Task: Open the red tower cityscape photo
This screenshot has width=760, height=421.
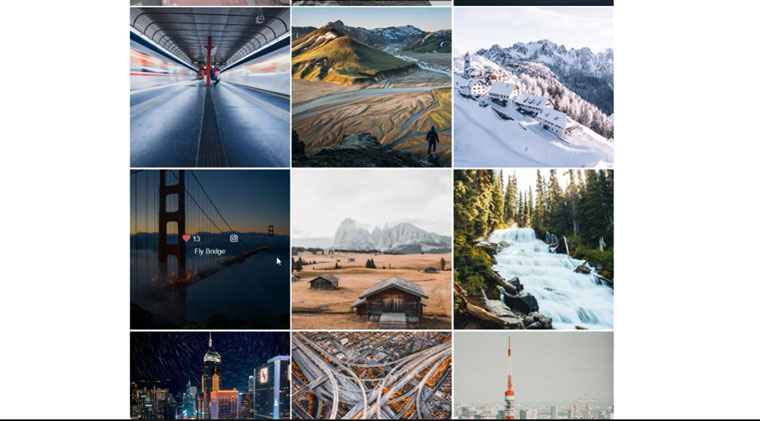Action: [x=533, y=376]
